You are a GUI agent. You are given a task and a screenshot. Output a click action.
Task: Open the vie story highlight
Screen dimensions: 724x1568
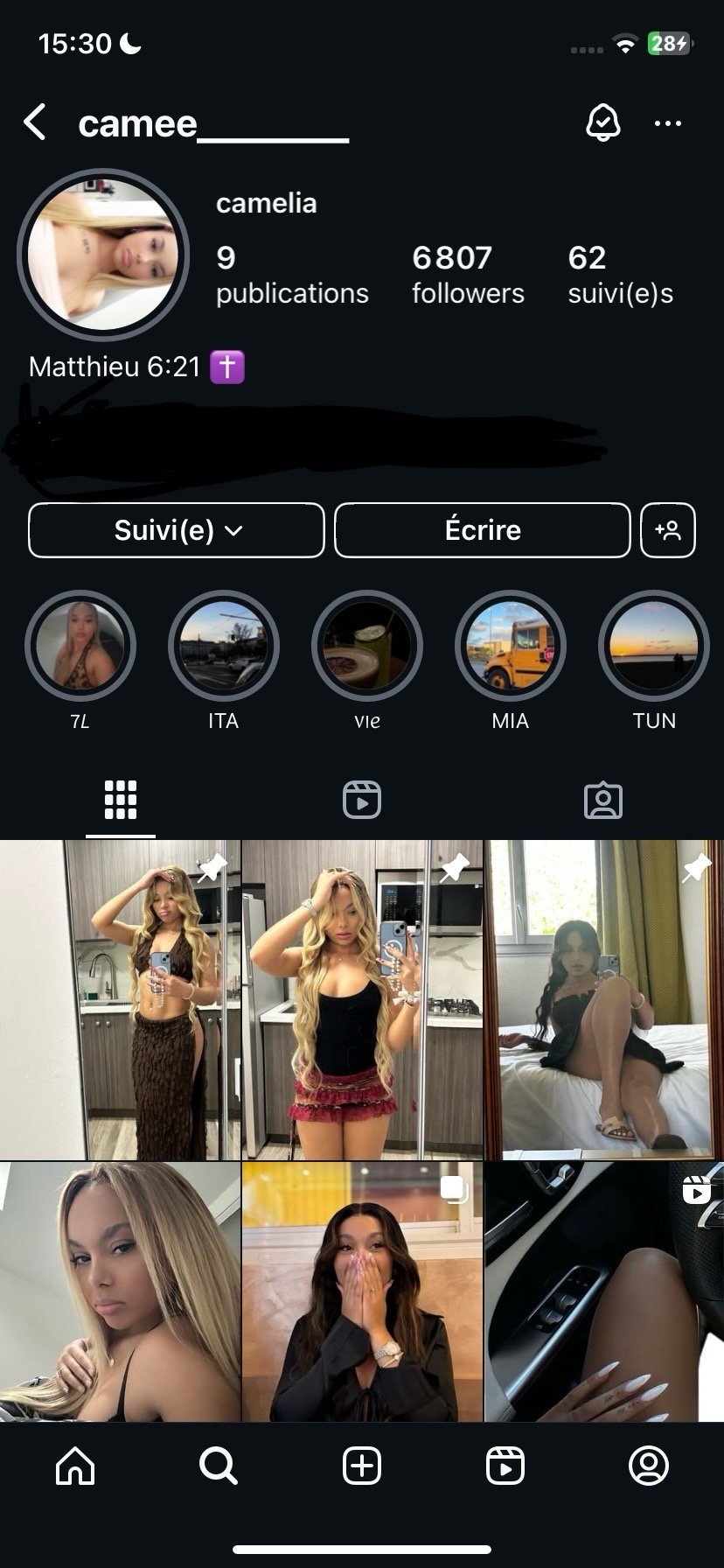(x=367, y=647)
